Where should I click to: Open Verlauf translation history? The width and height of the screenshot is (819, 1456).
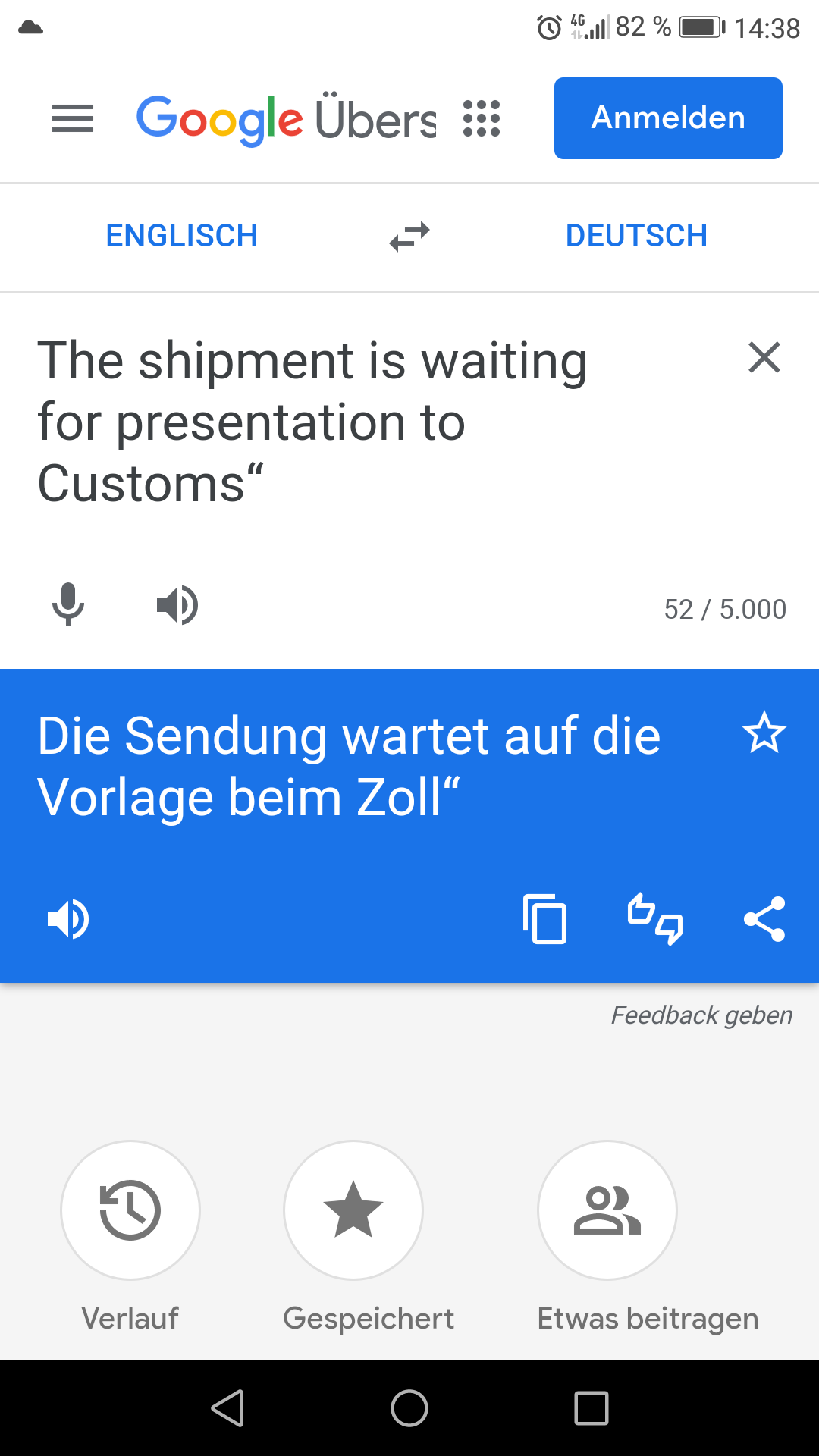[130, 1210]
